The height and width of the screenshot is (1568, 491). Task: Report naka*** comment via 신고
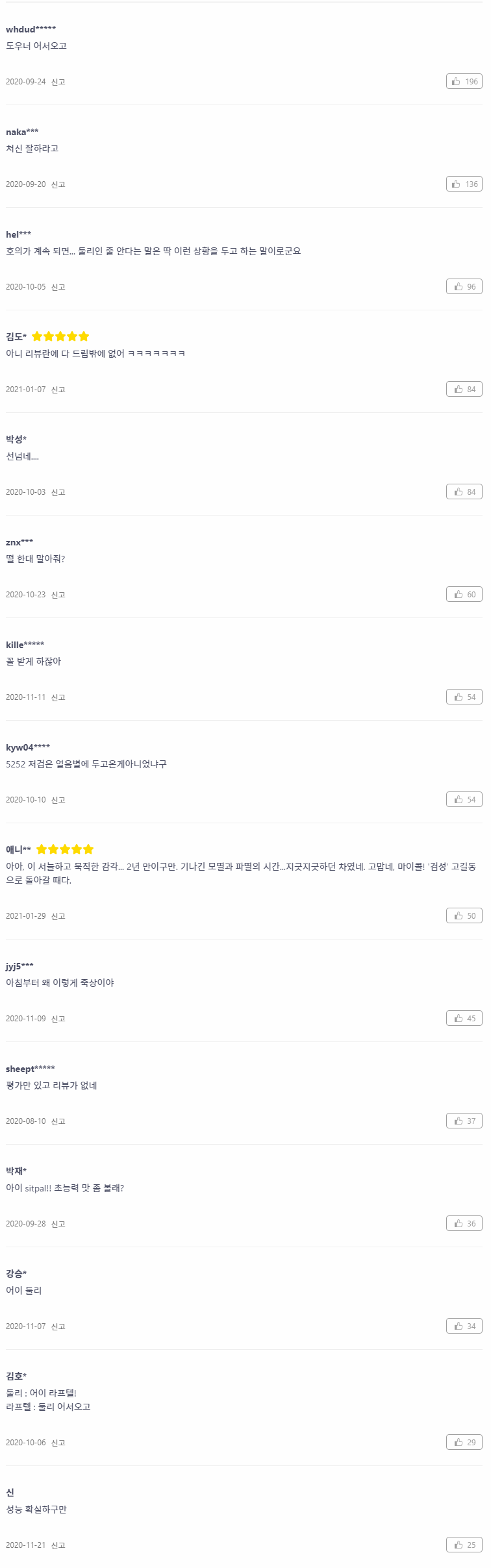(58, 184)
